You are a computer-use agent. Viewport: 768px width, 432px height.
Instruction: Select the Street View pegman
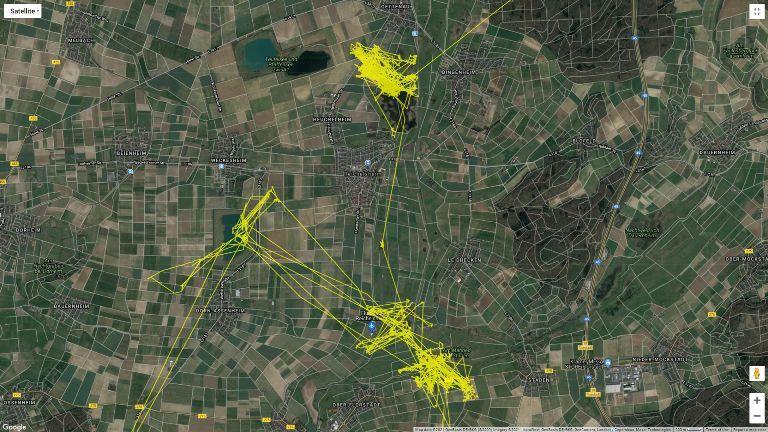(757, 374)
